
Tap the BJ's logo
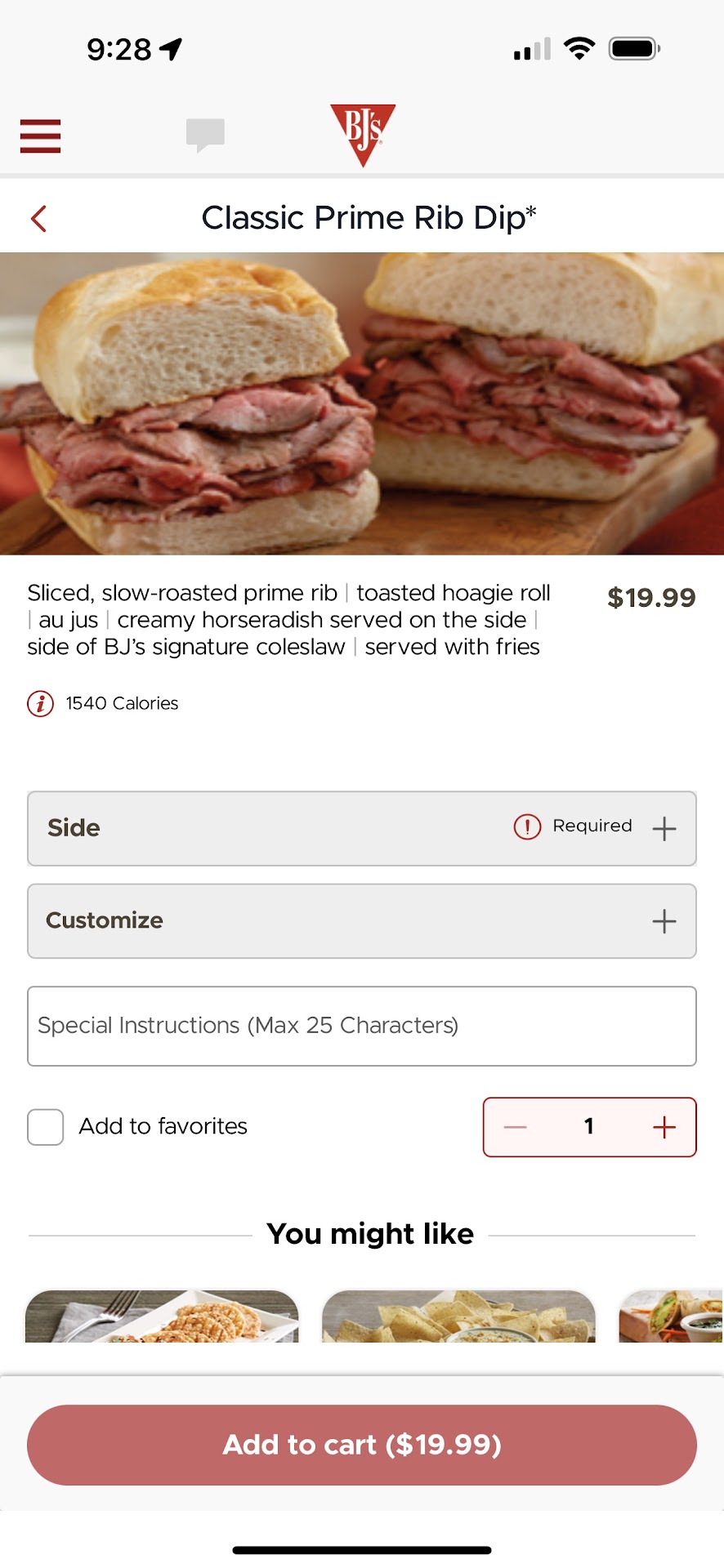(x=363, y=134)
